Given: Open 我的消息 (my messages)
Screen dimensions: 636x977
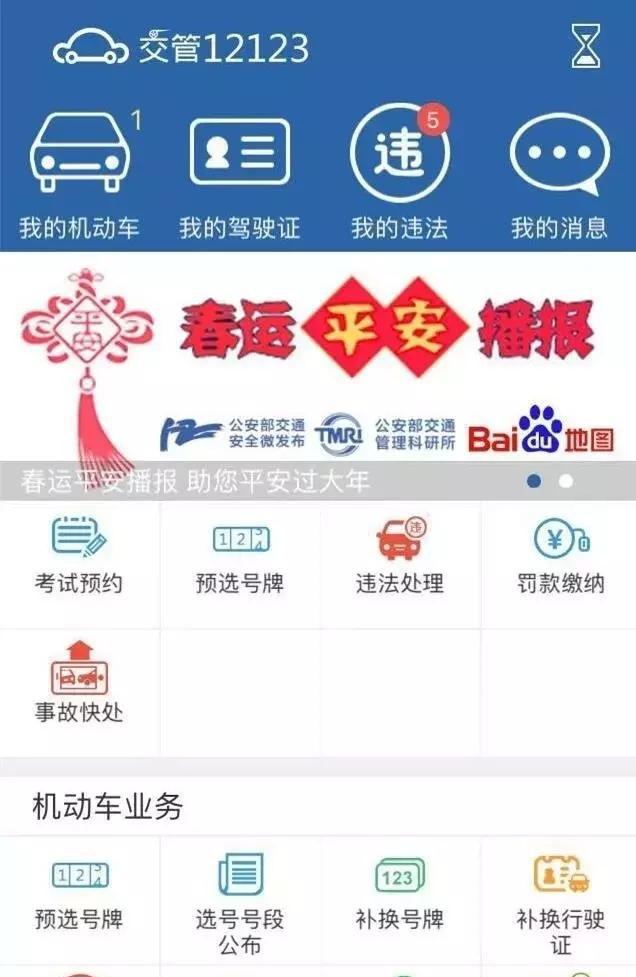Looking at the screenshot, I should (559, 176).
